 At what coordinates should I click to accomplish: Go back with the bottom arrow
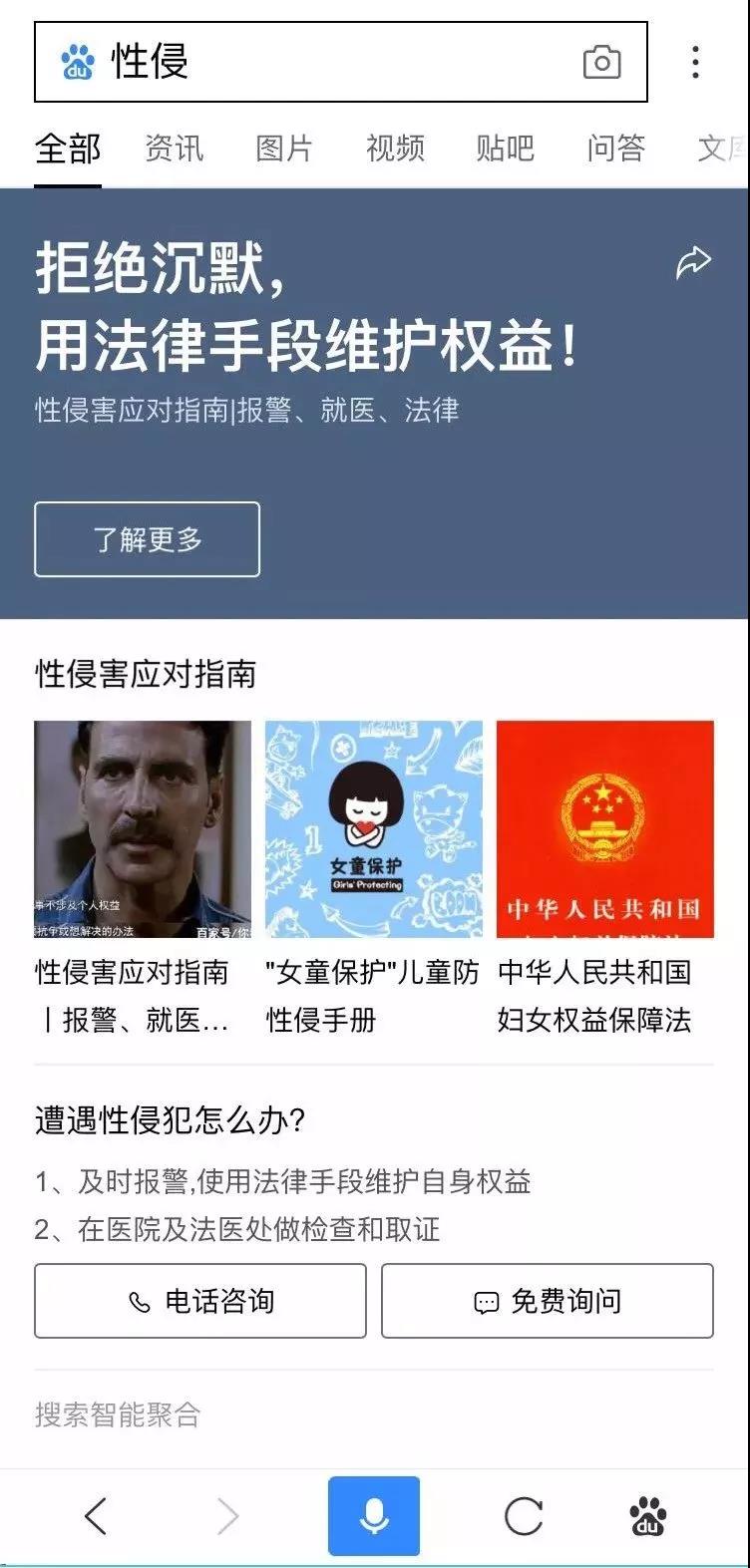point(96,1516)
